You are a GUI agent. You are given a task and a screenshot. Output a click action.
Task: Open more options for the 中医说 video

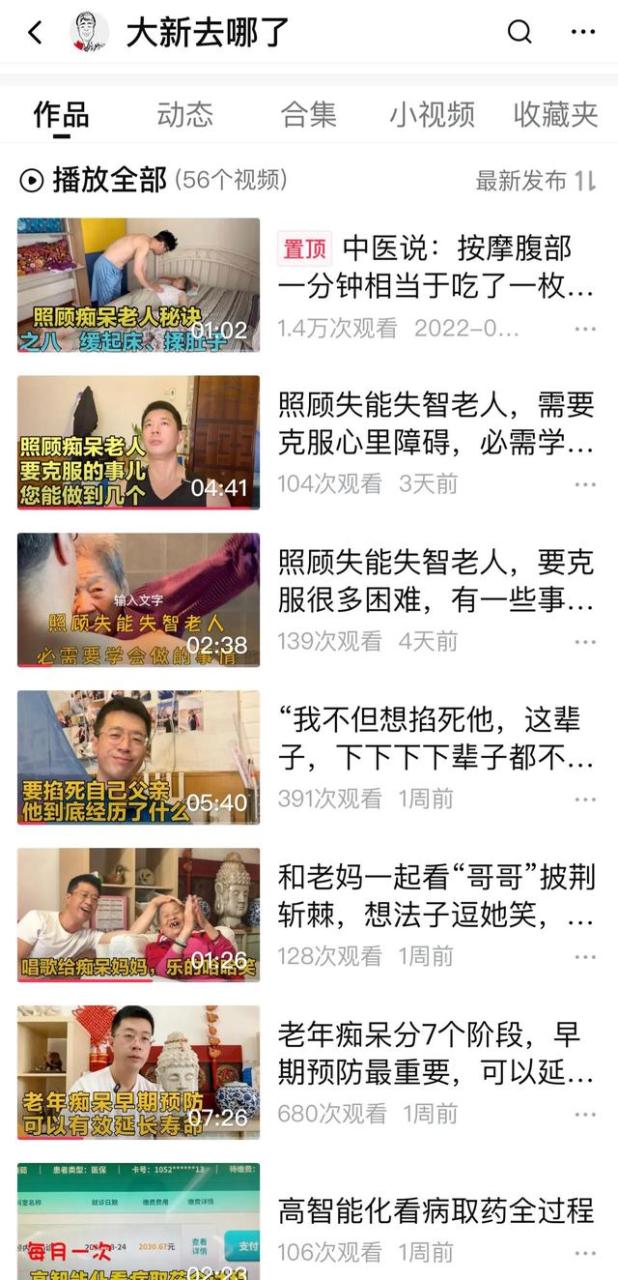[x=585, y=329]
